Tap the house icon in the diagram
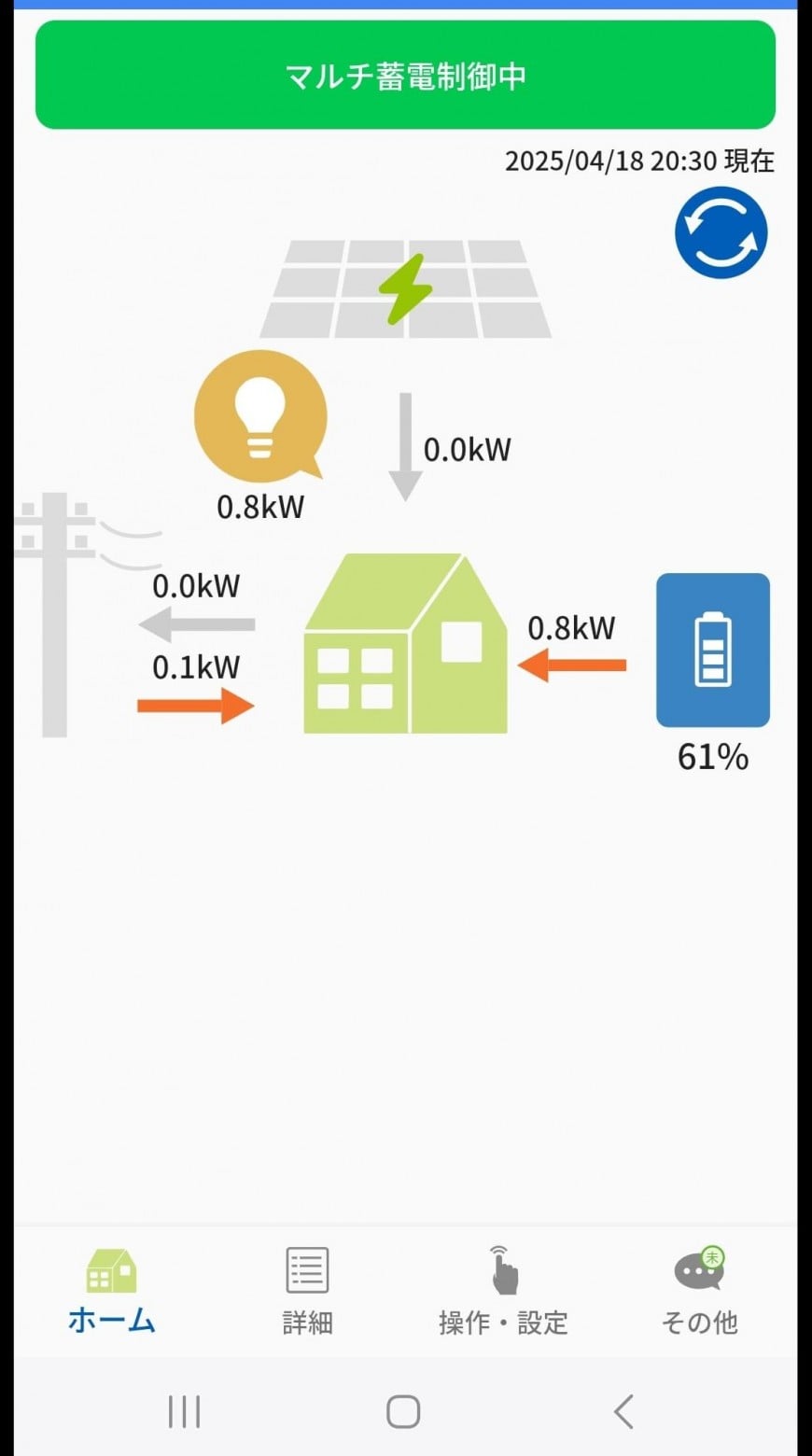Image resolution: width=812 pixels, height=1456 pixels. pyautogui.click(x=406, y=643)
